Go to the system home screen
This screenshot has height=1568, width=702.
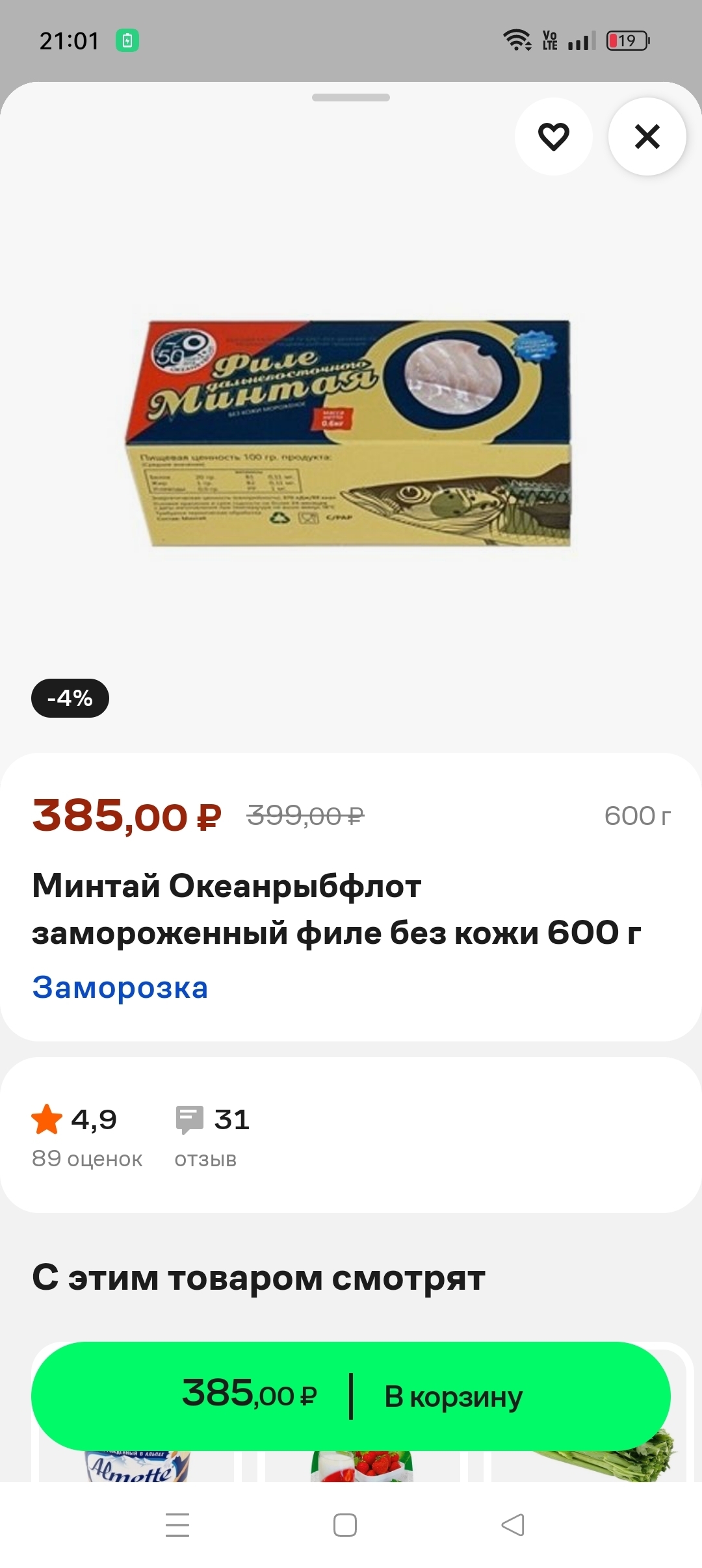coord(344,1524)
